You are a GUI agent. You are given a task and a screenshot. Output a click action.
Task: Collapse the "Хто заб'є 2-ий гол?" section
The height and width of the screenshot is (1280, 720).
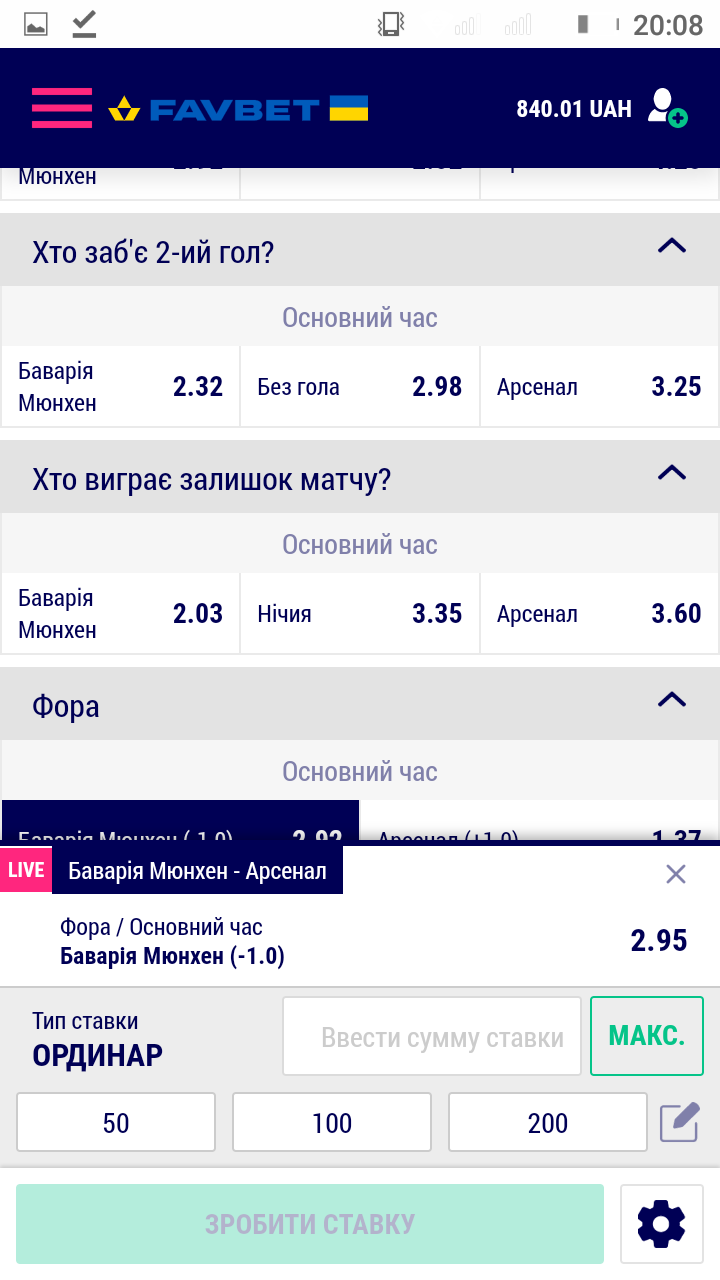click(672, 246)
